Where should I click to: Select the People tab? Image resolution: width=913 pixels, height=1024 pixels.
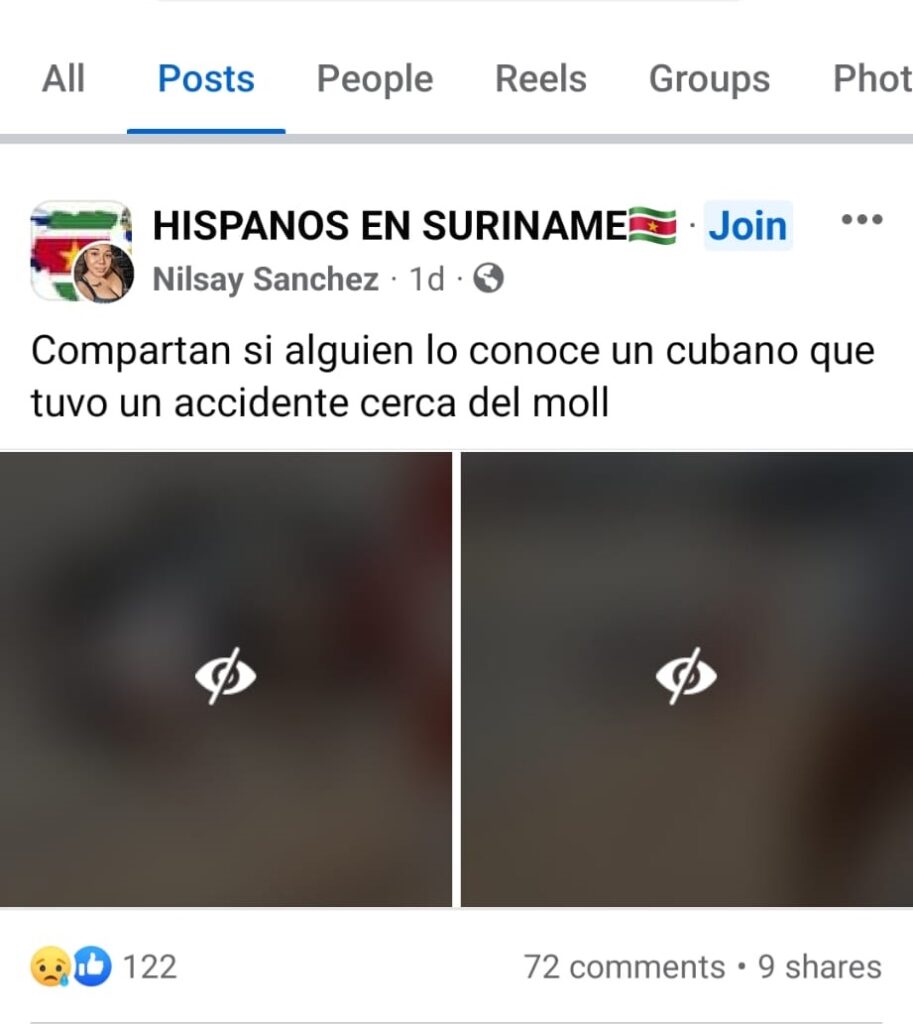pos(374,79)
